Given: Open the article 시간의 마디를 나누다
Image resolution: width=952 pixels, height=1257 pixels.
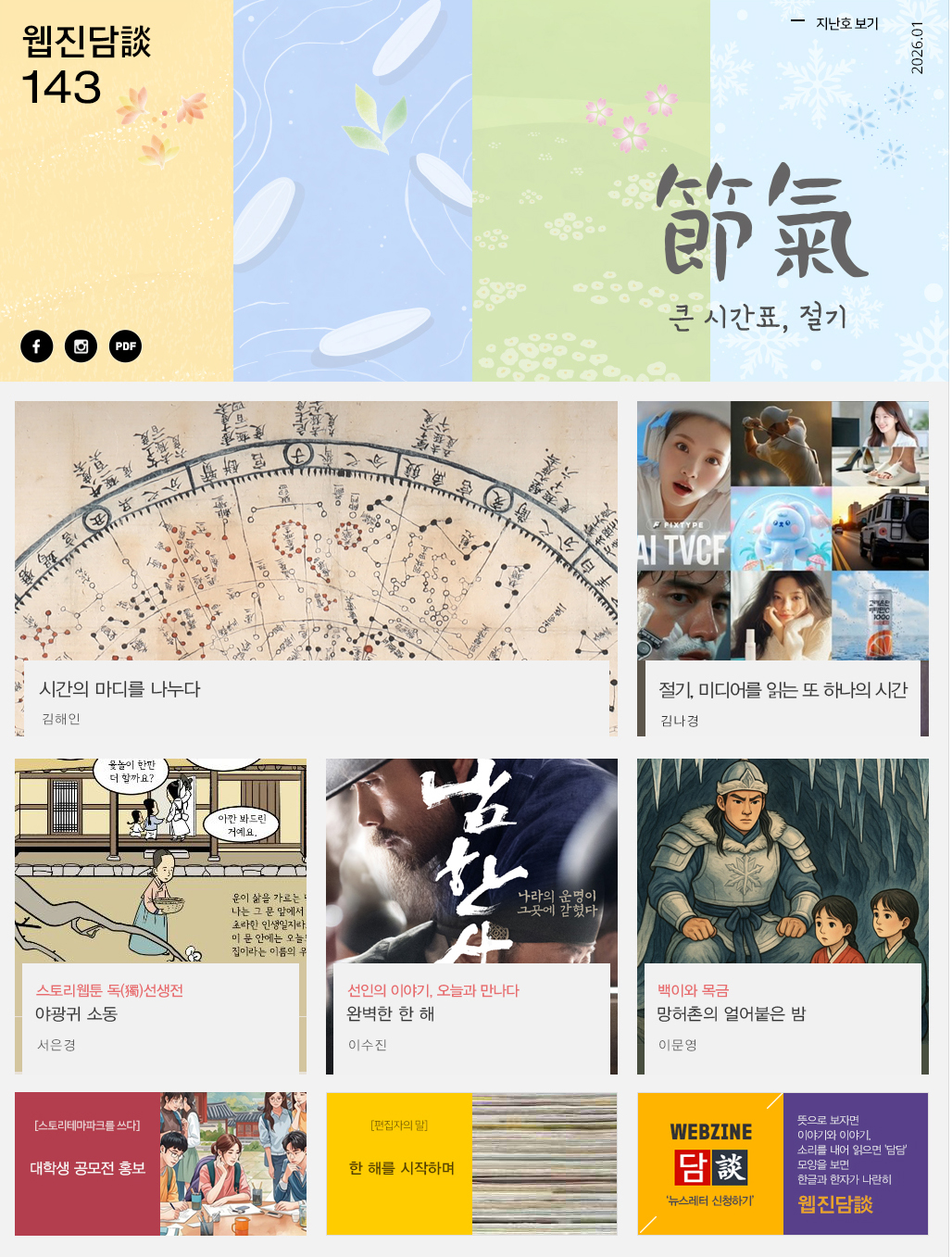Looking at the screenshot, I should pos(120,689).
